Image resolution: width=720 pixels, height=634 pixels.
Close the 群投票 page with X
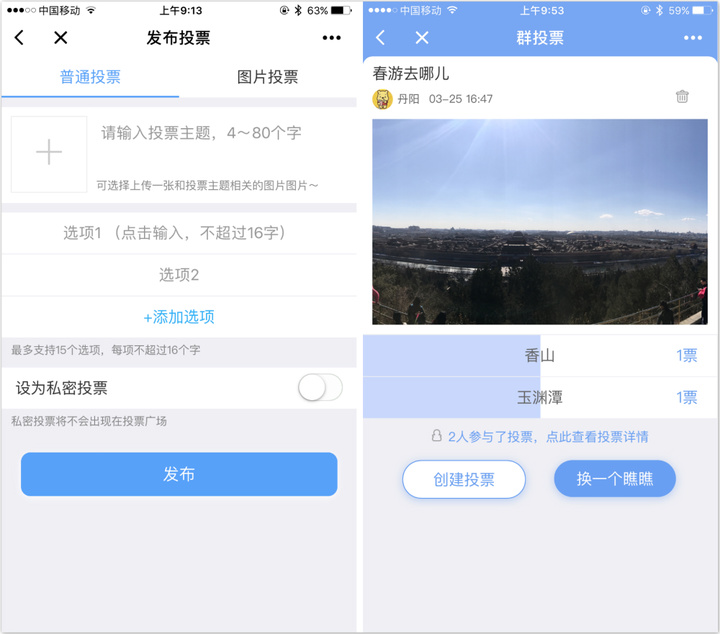pyautogui.click(x=422, y=38)
